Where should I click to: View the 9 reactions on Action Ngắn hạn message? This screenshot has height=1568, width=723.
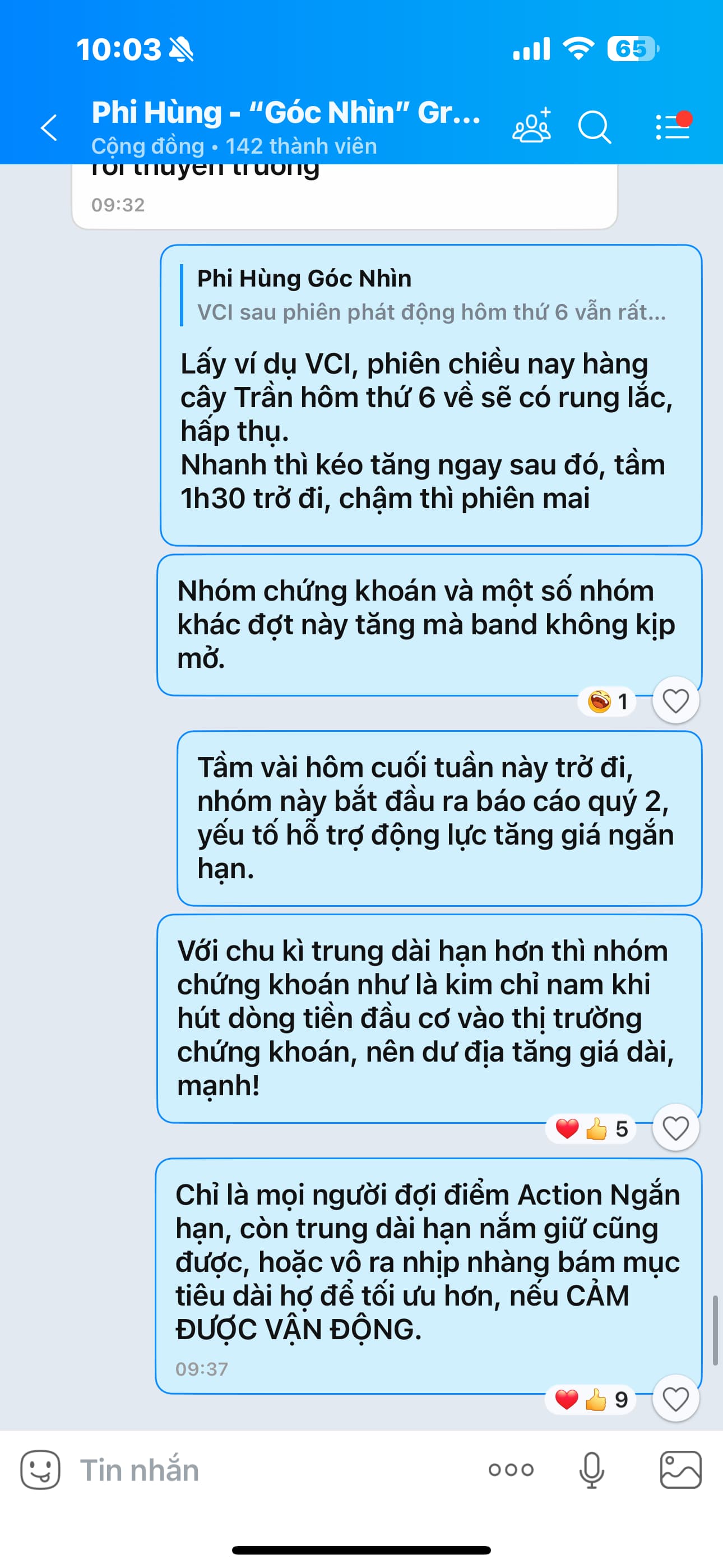pyautogui.click(x=591, y=1399)
